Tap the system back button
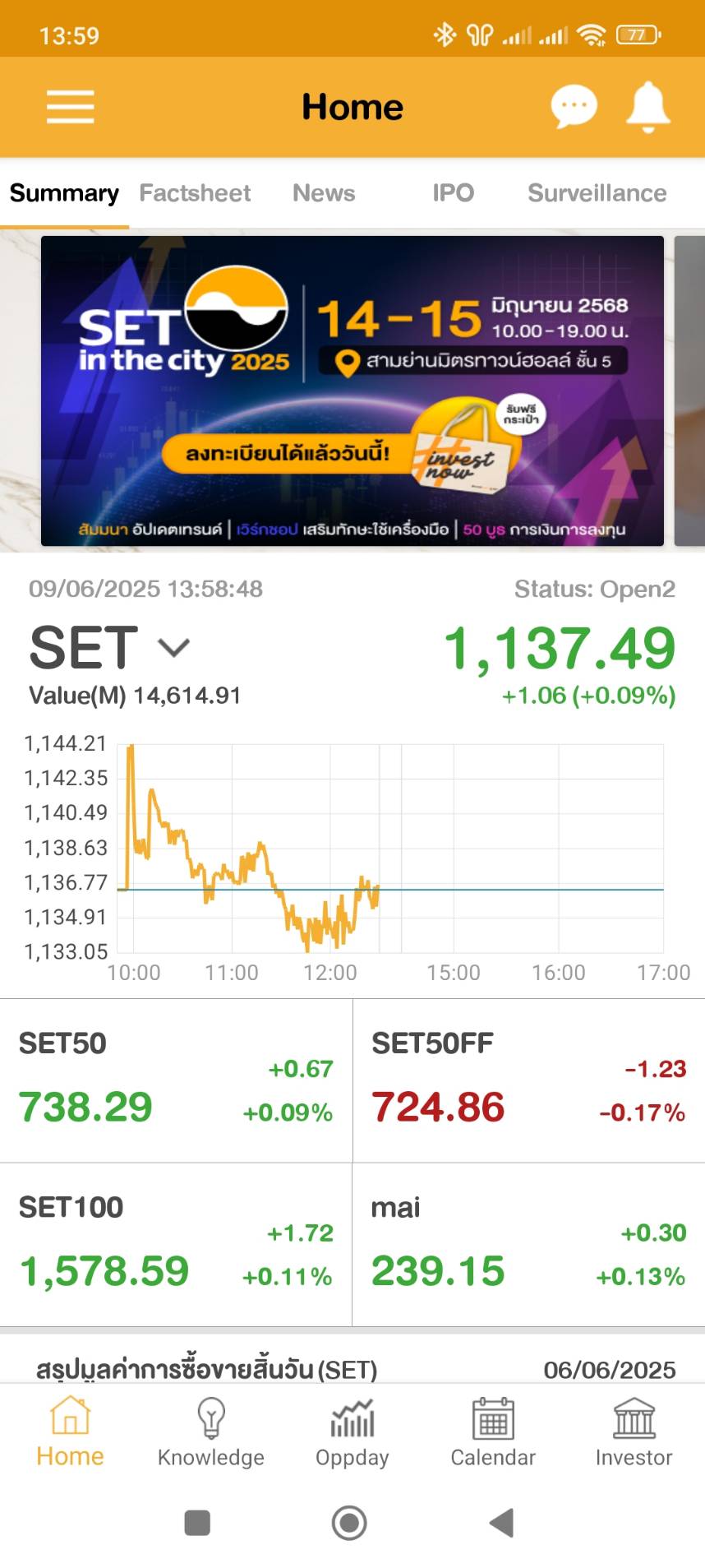 pyautogui.click(x=501, y=1523)
